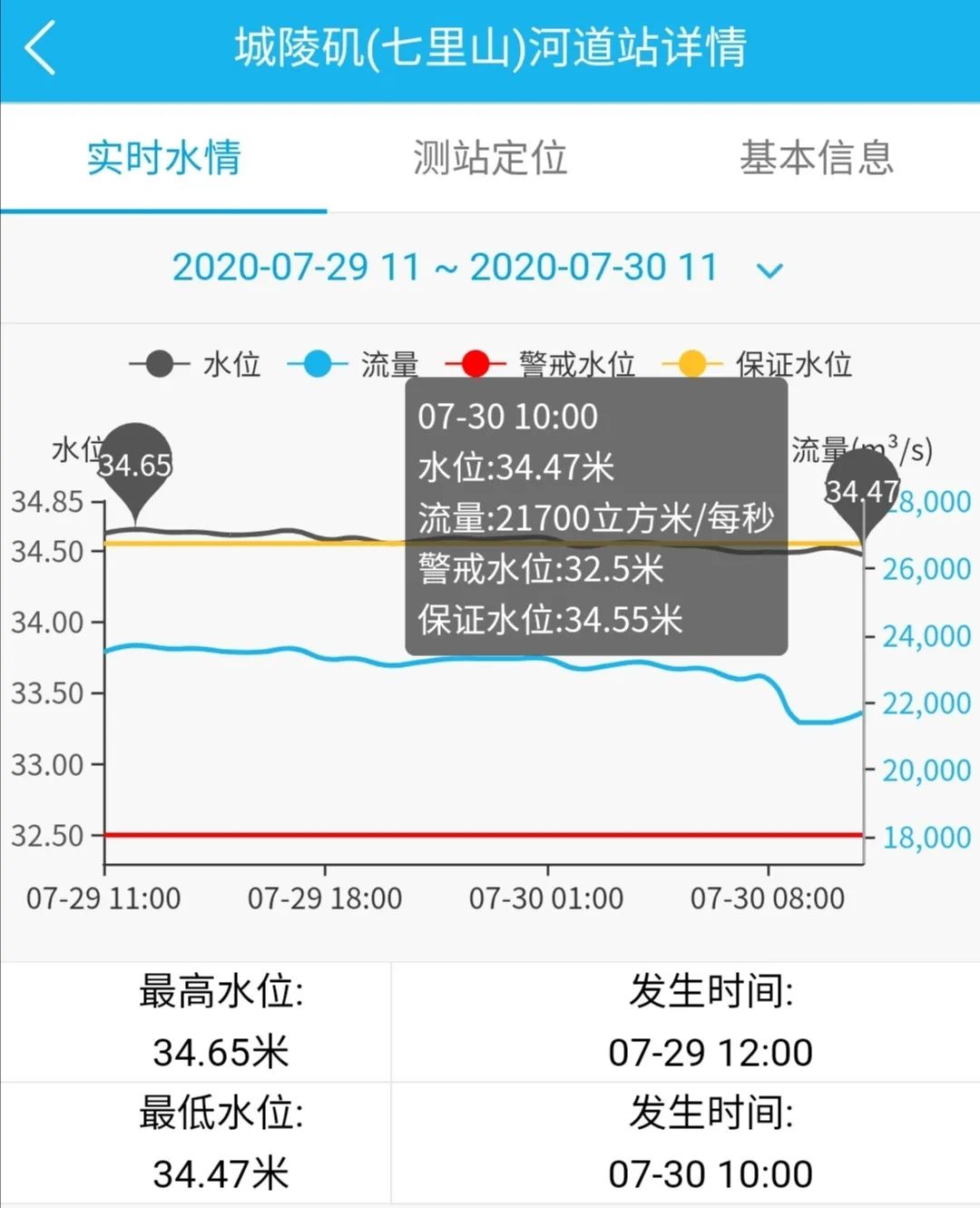Screen dimensions: 980x1208
Task: Open the 基本信息 tab
Action: click(816, 158)
